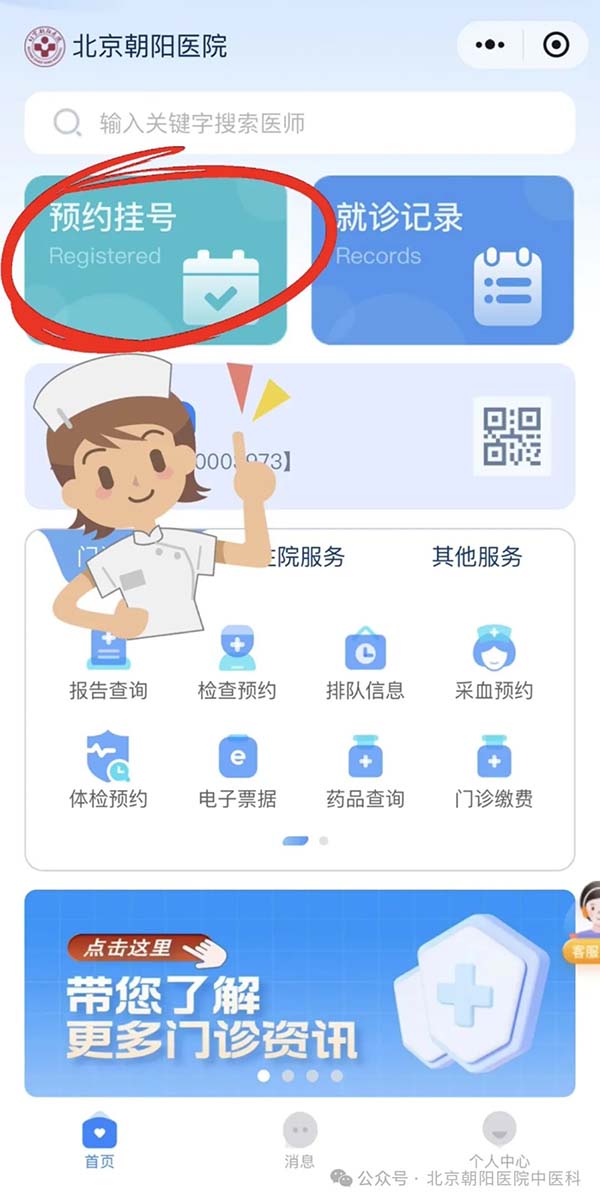Open 预约挂号 appointment registration
Image resolution: width=600 pixels, height=1202 pixels.
156,259
